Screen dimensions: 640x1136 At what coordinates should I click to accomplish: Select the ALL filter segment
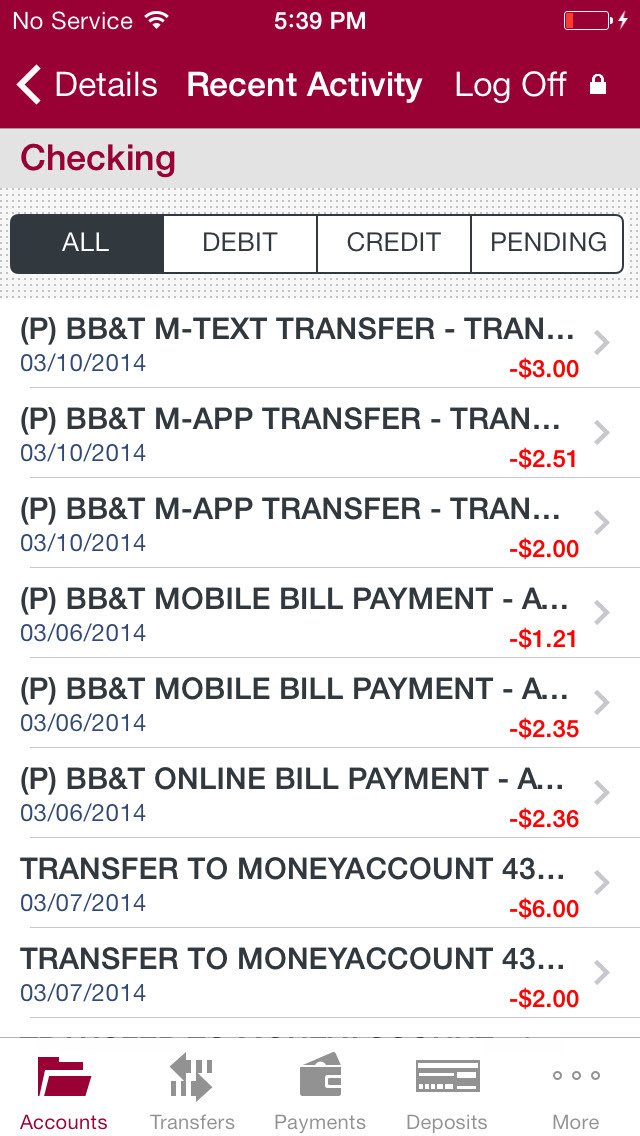pos(87,243)
